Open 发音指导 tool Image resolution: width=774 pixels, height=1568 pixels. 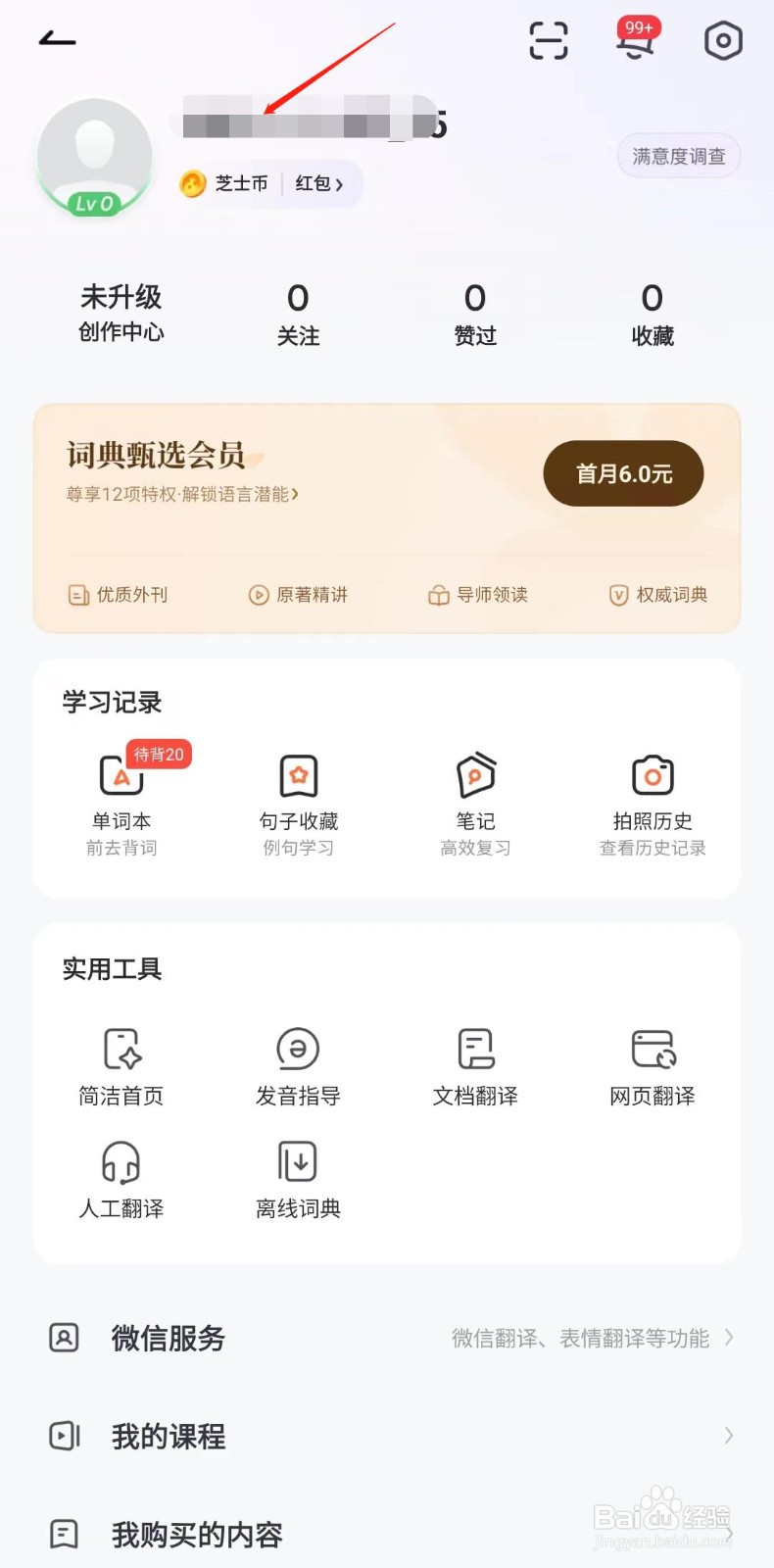point(299,1067)
